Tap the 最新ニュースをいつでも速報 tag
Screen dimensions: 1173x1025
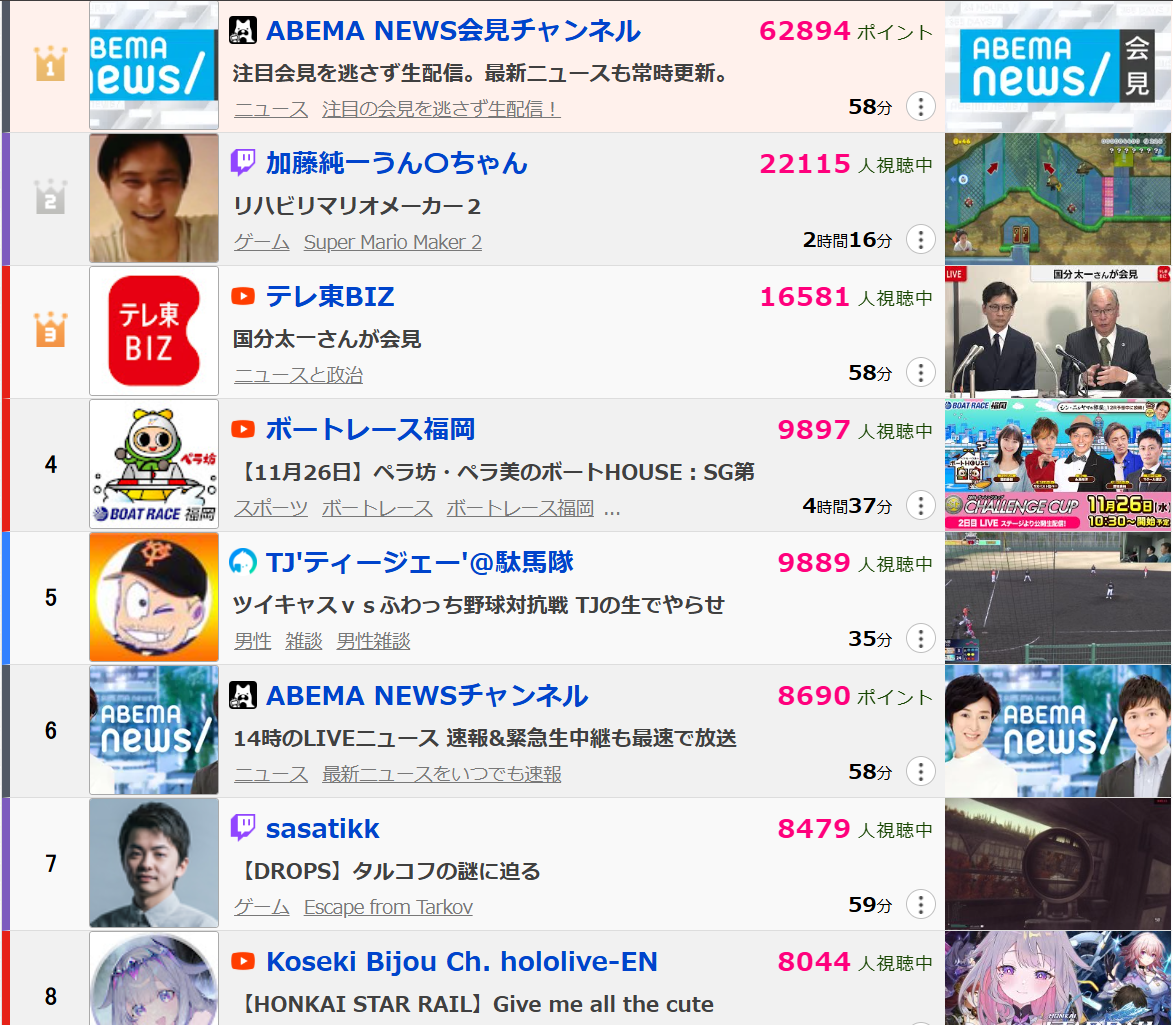click(441, 774)
